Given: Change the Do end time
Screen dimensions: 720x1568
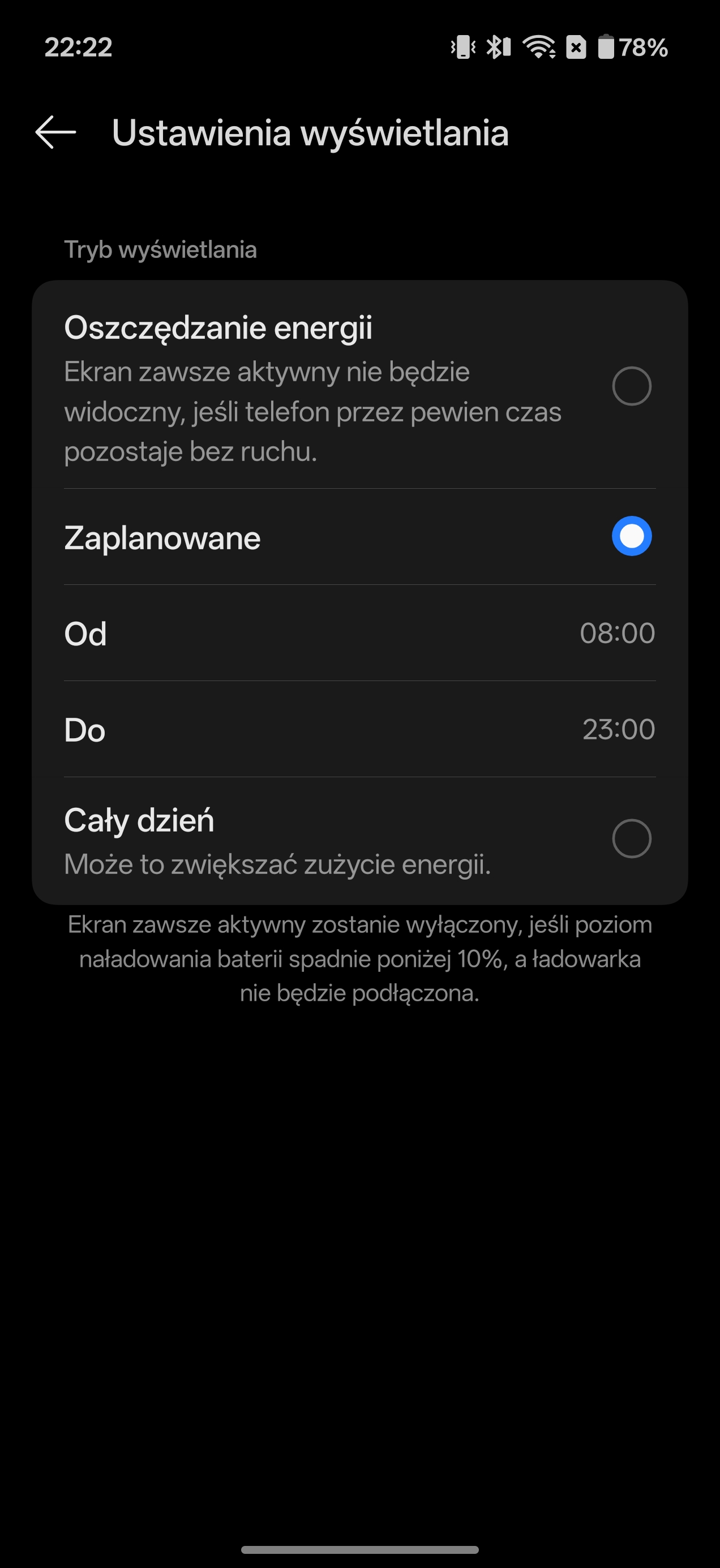Looking at the screenshot, I should pyautogui.click(x=359, y=729).
